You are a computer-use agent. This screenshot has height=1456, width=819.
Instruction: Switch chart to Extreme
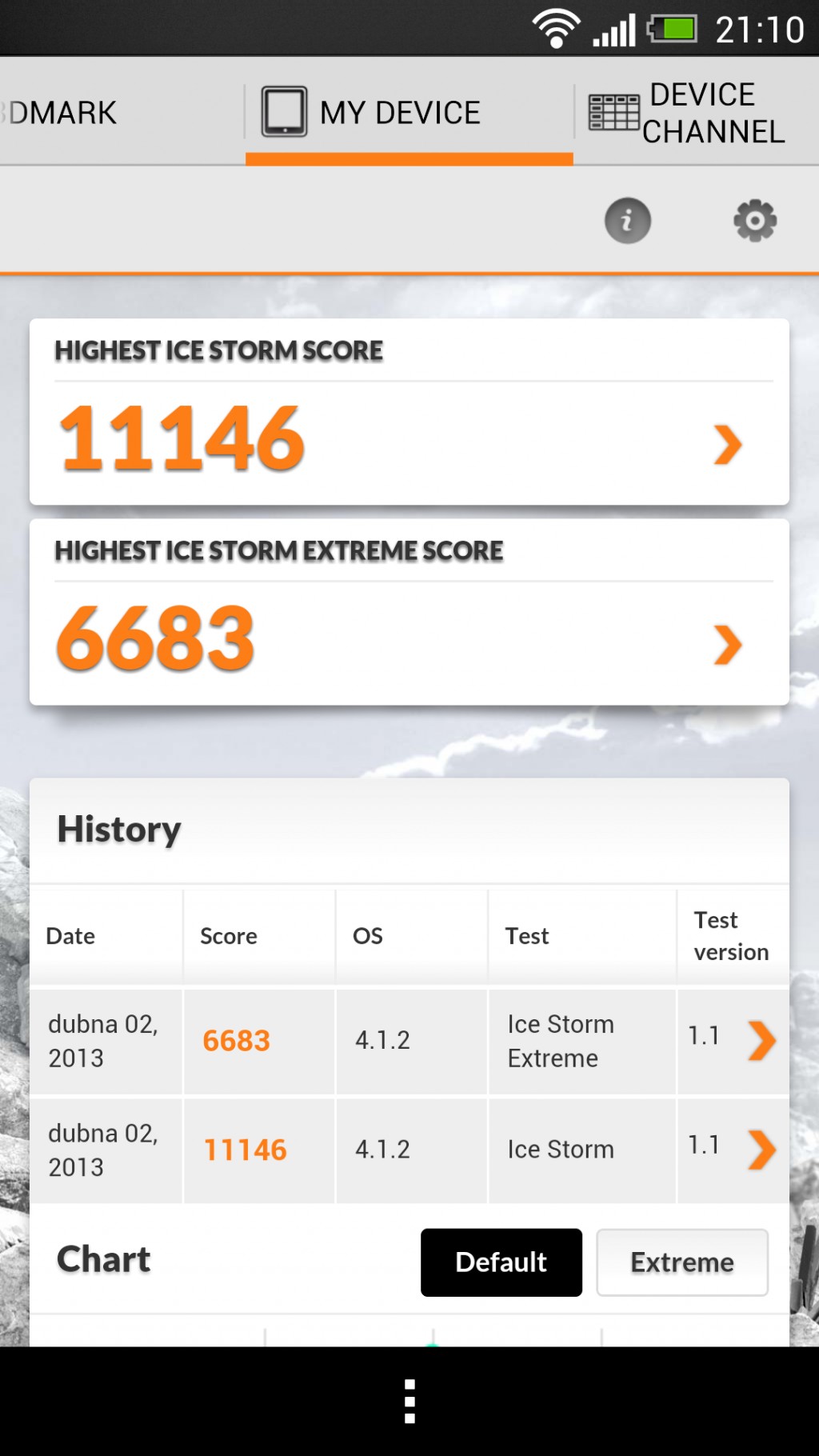tap(682, 1262)
